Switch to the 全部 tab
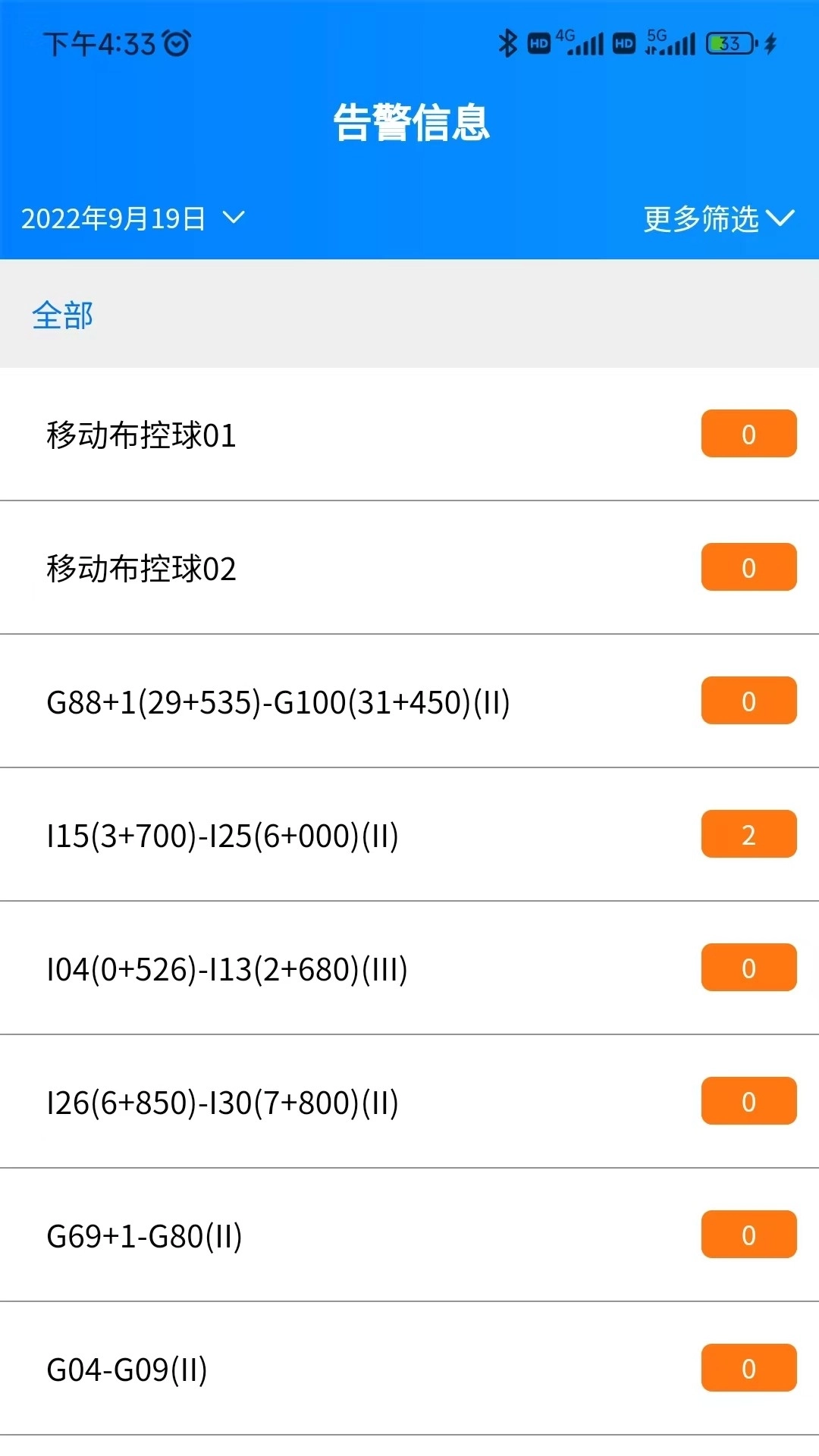 click(64, 315)
